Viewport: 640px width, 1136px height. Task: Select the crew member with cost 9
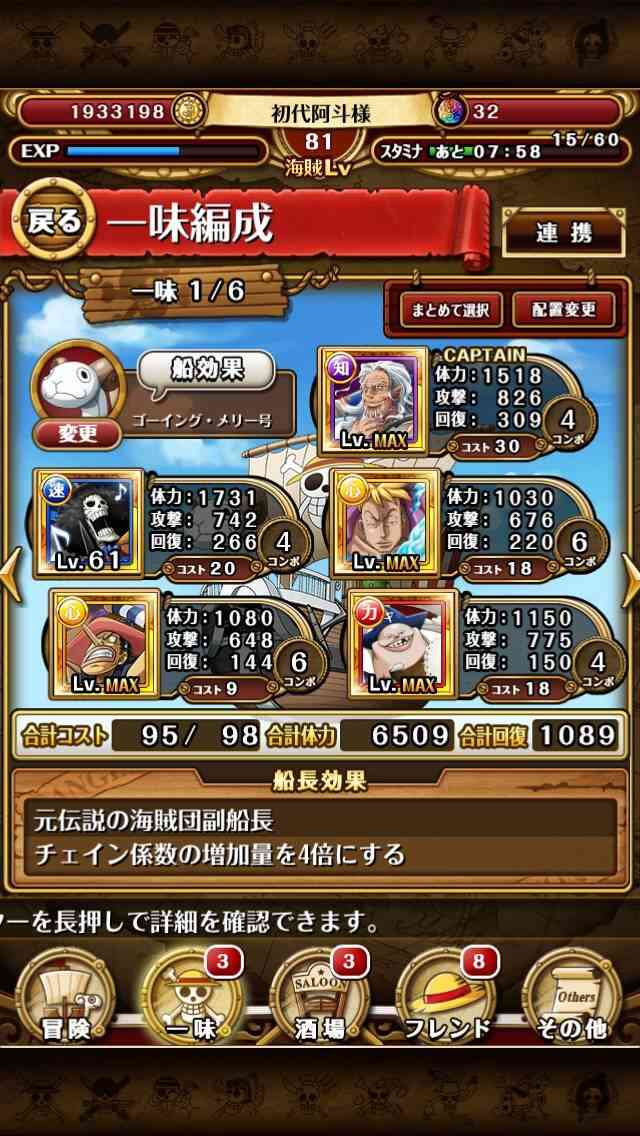point(104,644)
